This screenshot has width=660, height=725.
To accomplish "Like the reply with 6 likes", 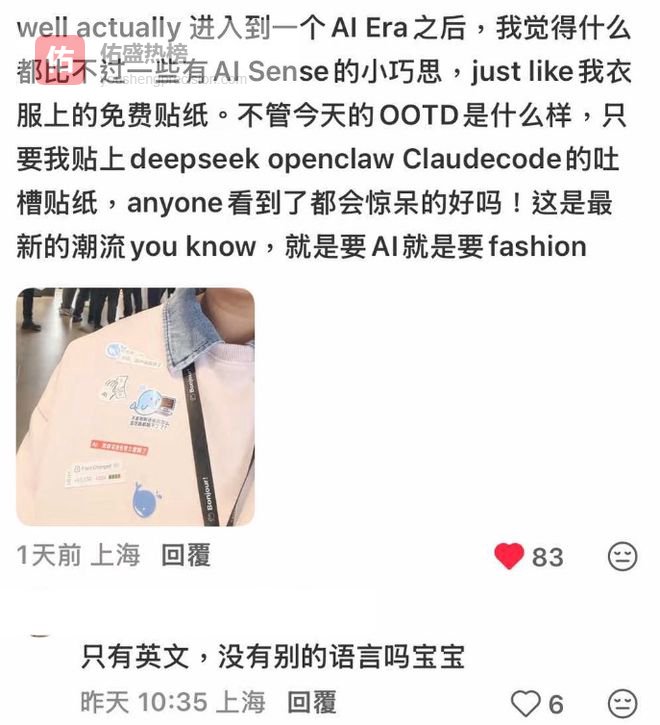I will pos(525,702).
